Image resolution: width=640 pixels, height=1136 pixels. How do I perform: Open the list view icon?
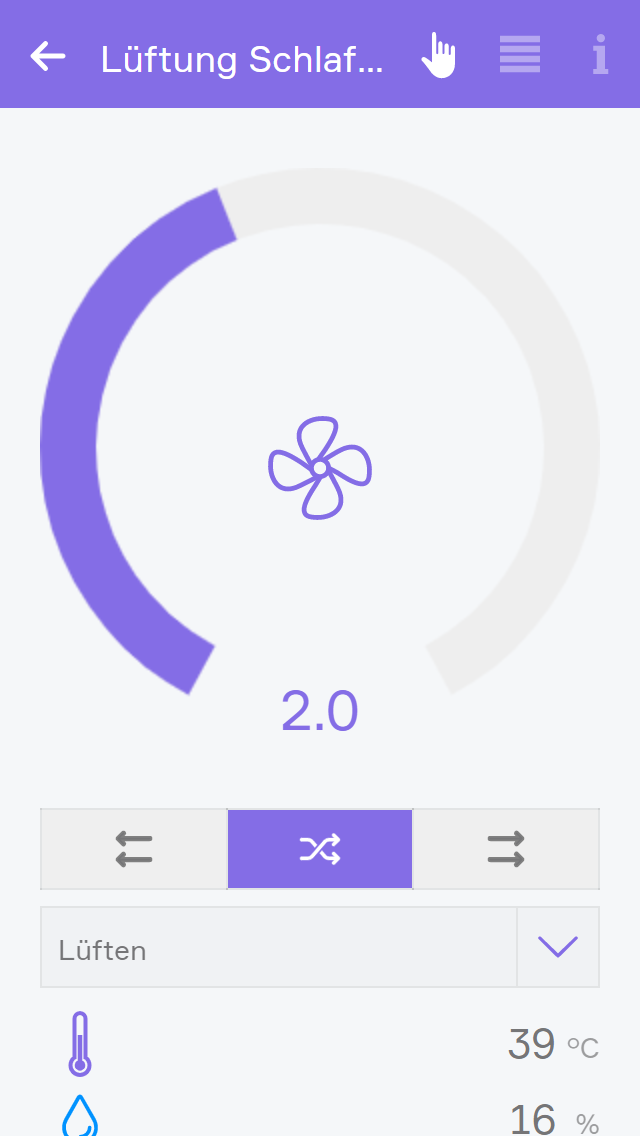[x=520, y=55]
